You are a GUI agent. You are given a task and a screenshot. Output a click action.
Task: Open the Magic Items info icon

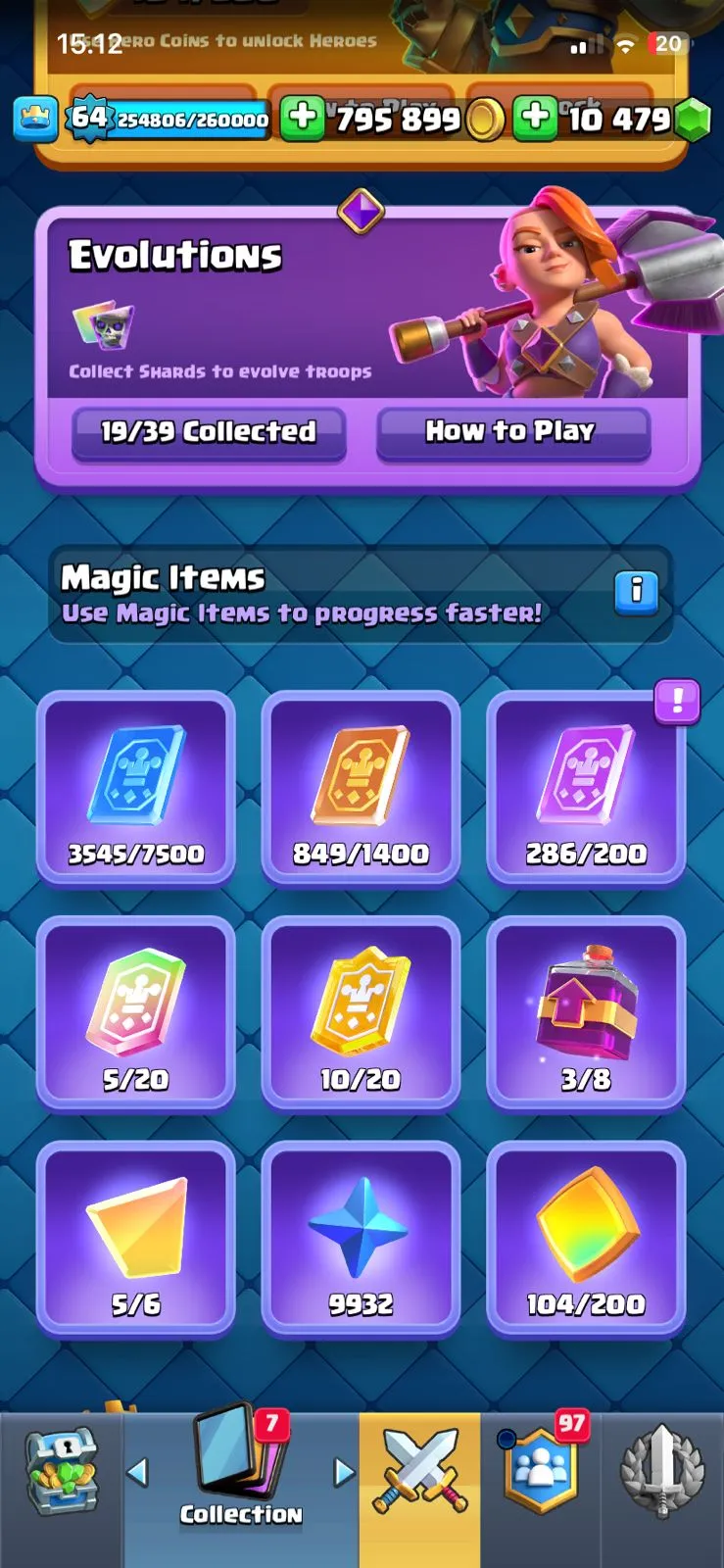tap(636, 591)
